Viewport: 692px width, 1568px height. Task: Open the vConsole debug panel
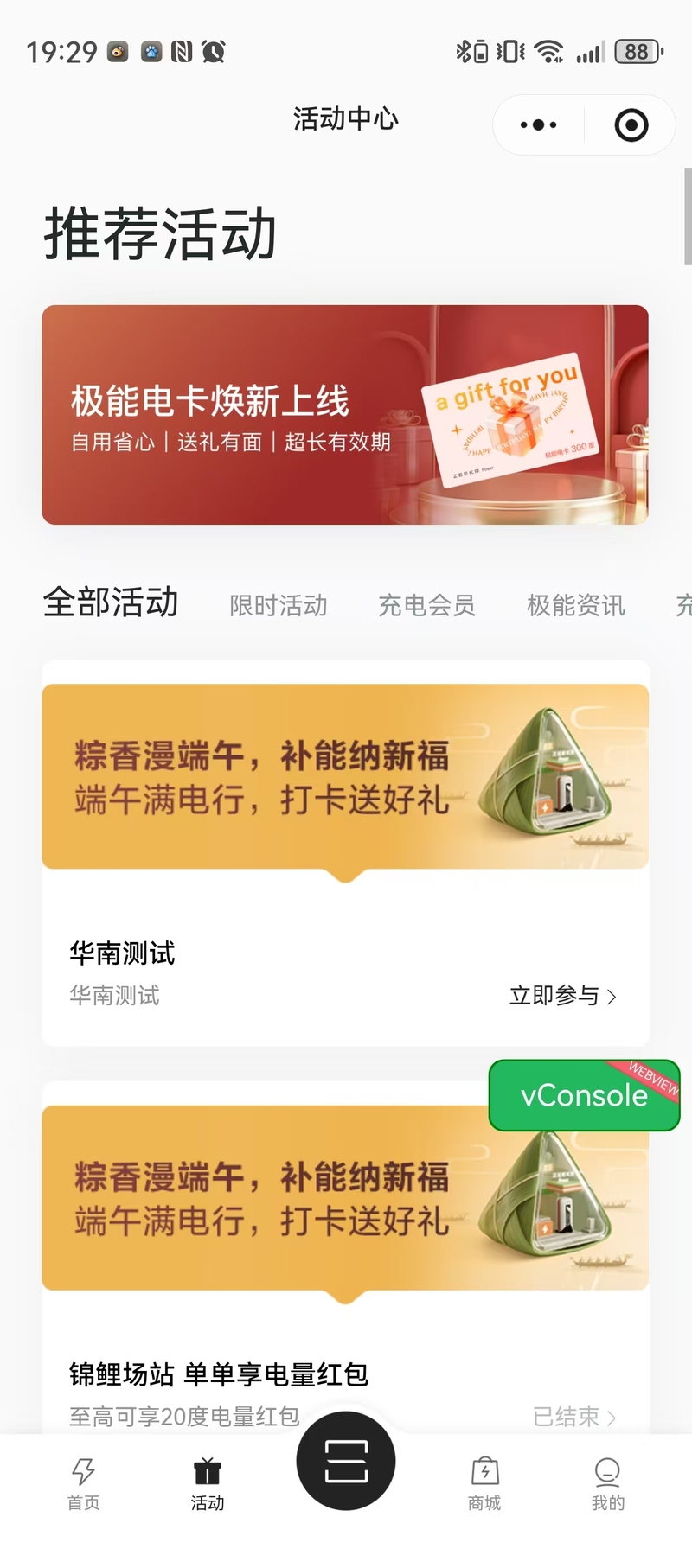[x=584, y=1095]
